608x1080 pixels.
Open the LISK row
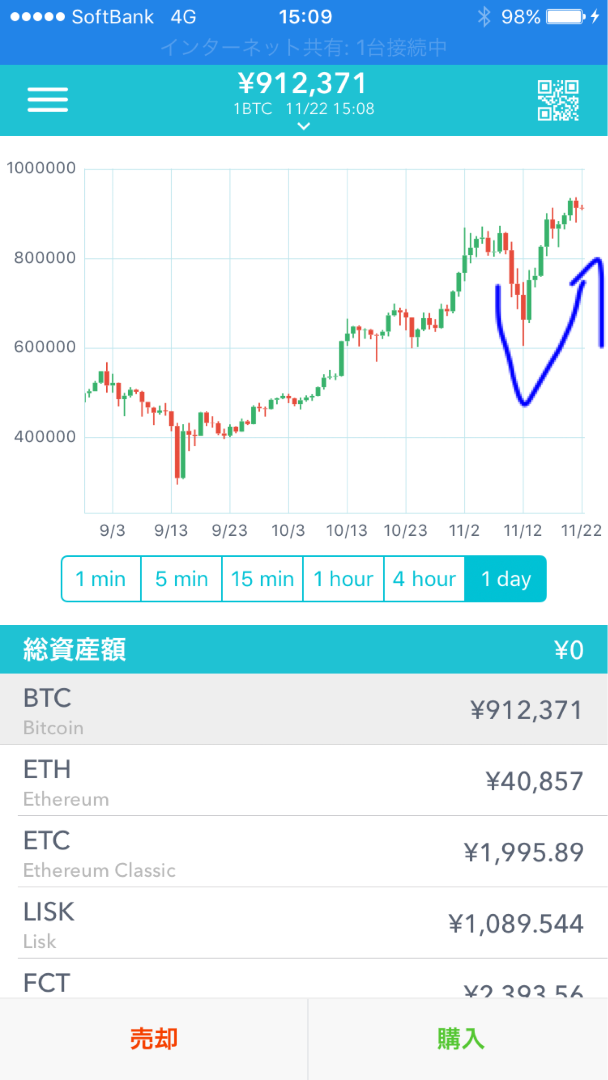pos(304,923)
